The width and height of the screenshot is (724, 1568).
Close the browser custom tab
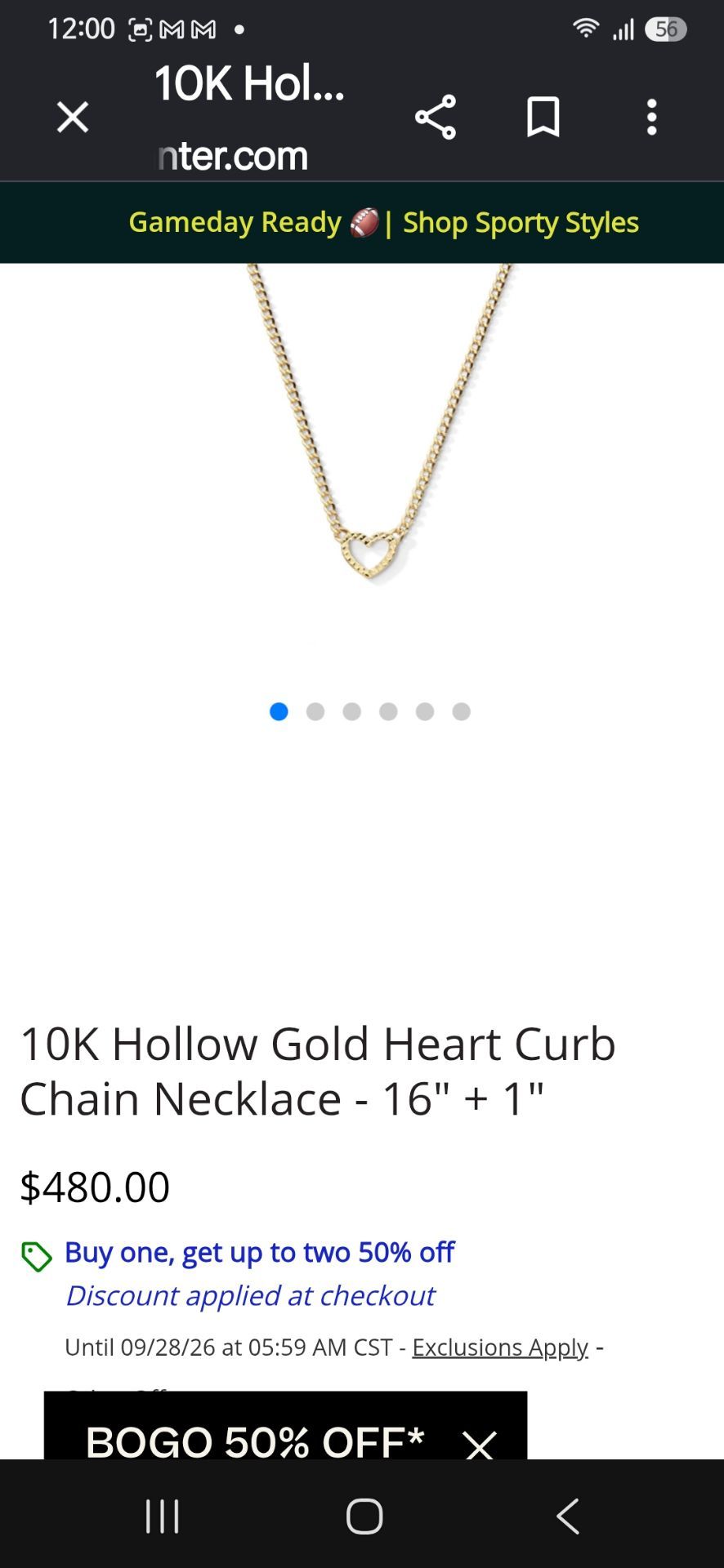[73, 117]
